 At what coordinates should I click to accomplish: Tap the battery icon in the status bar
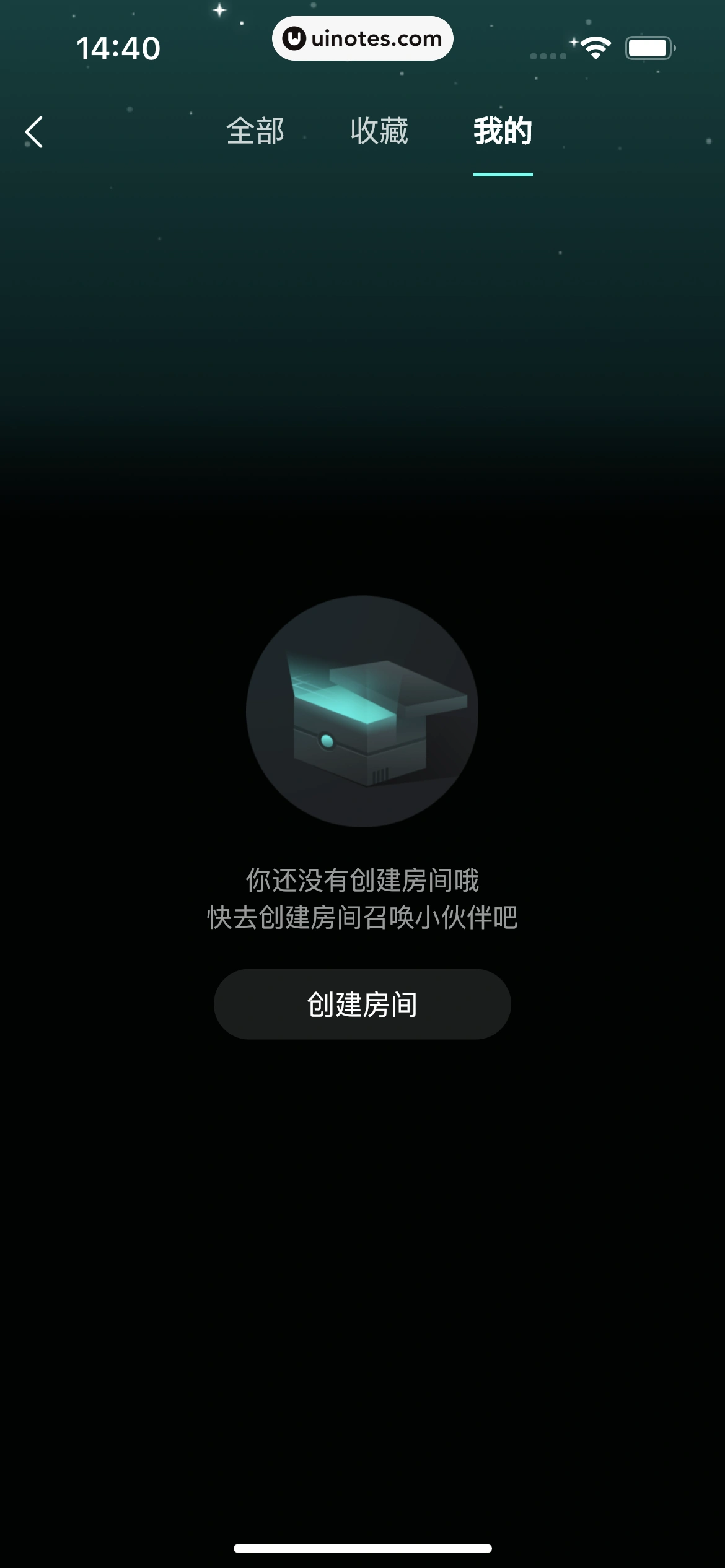pos(648,46)
